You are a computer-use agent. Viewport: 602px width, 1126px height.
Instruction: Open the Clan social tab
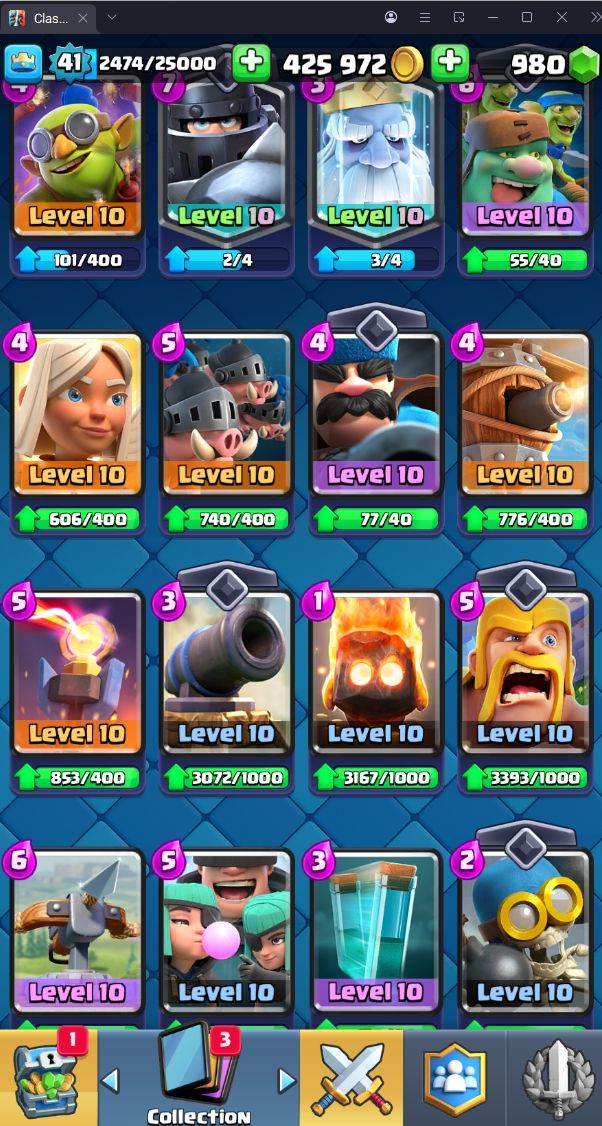coord(455,1079)
